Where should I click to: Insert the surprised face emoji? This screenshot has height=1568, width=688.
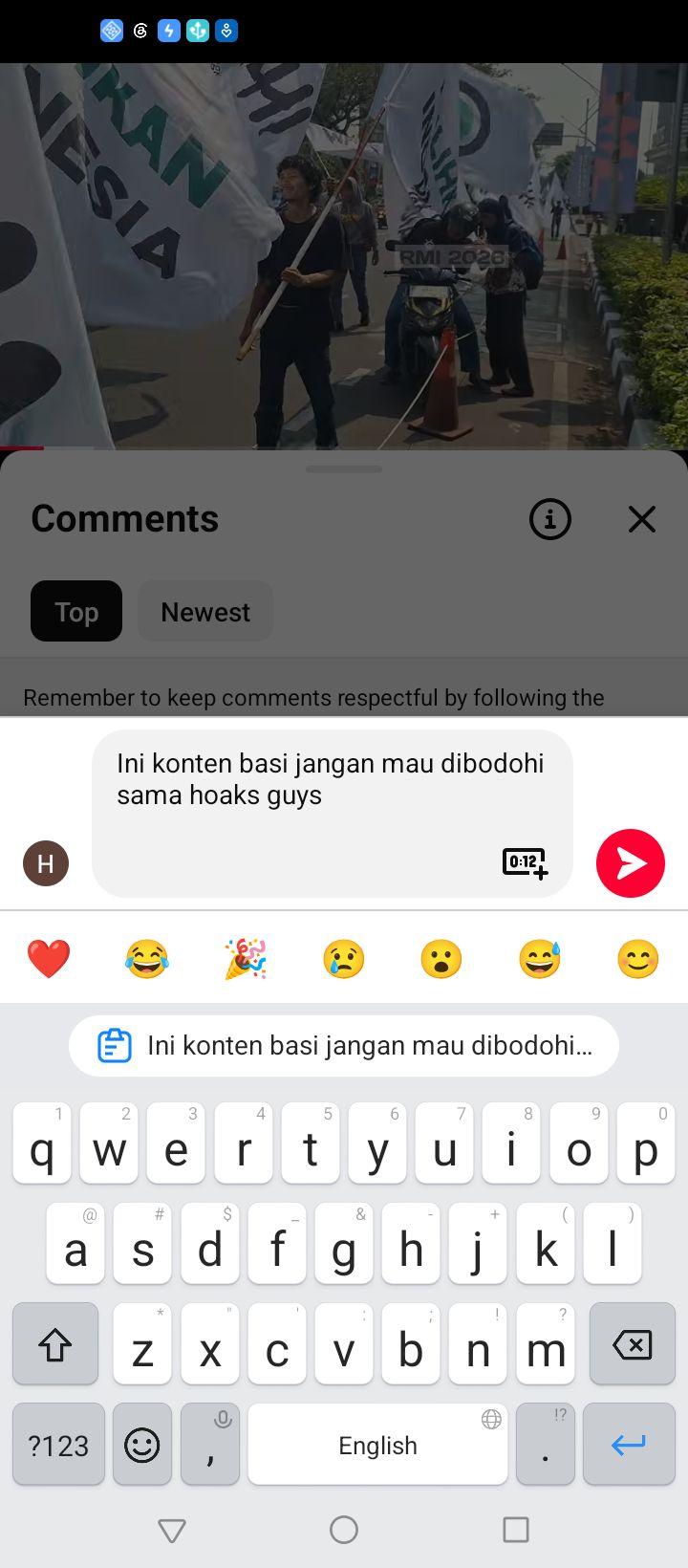point(441,958)
